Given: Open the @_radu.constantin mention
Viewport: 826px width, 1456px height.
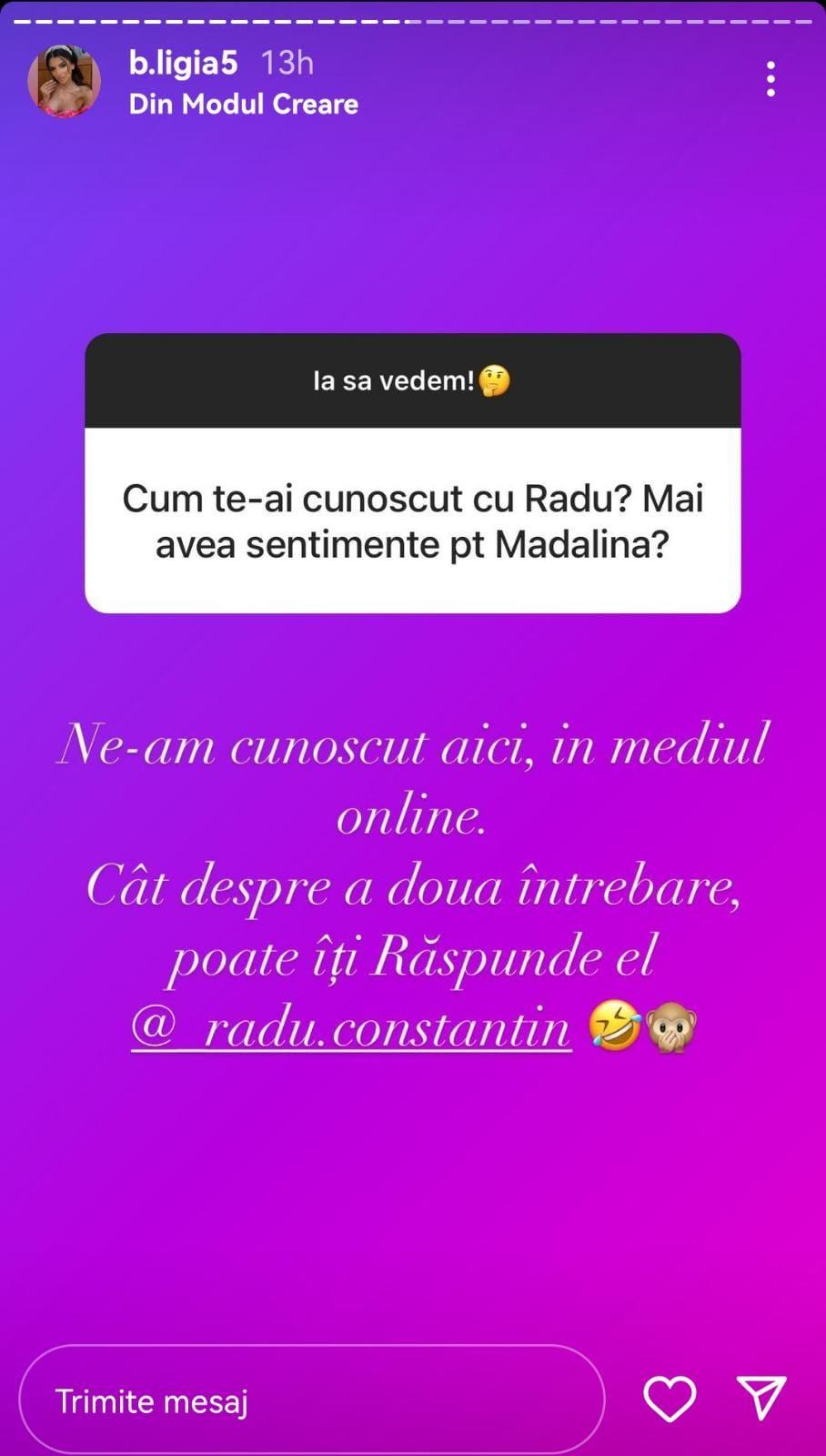Looking at the screenshot, I should click(x=351, y=1028).
